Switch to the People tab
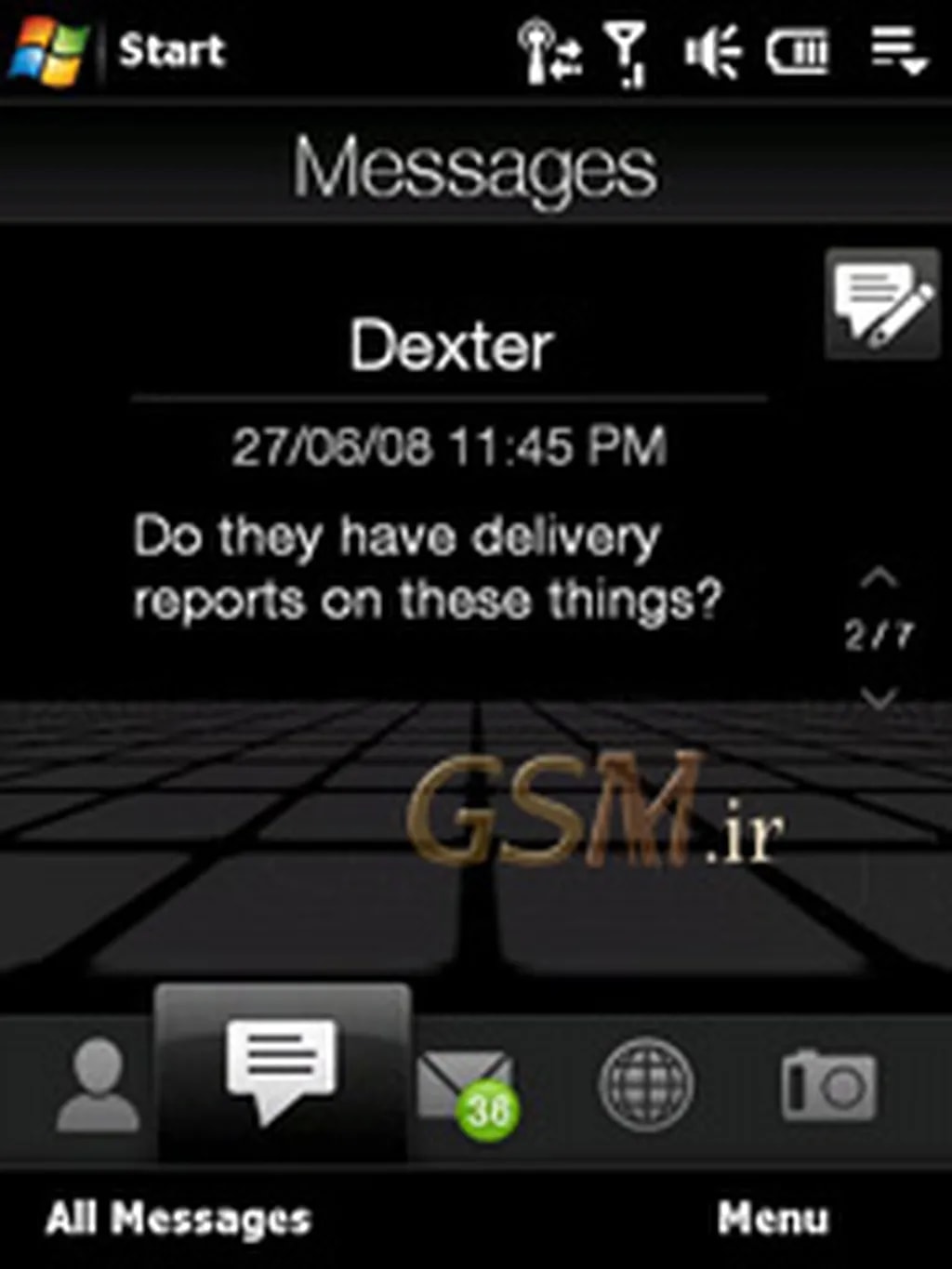 pyautogui.click(x=97, y=1085)
